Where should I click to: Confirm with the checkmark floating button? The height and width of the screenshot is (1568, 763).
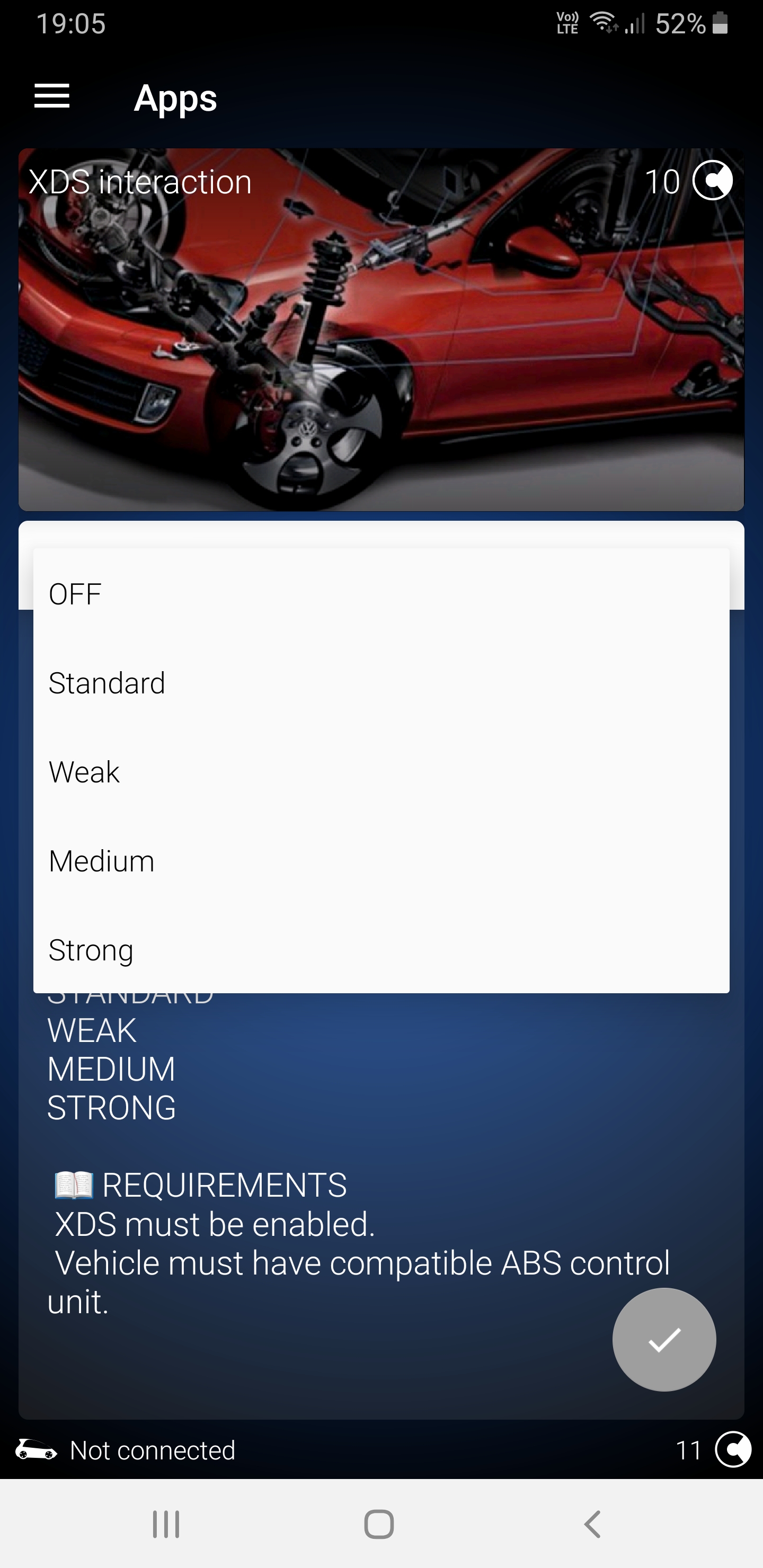[x=664, y=1340]
